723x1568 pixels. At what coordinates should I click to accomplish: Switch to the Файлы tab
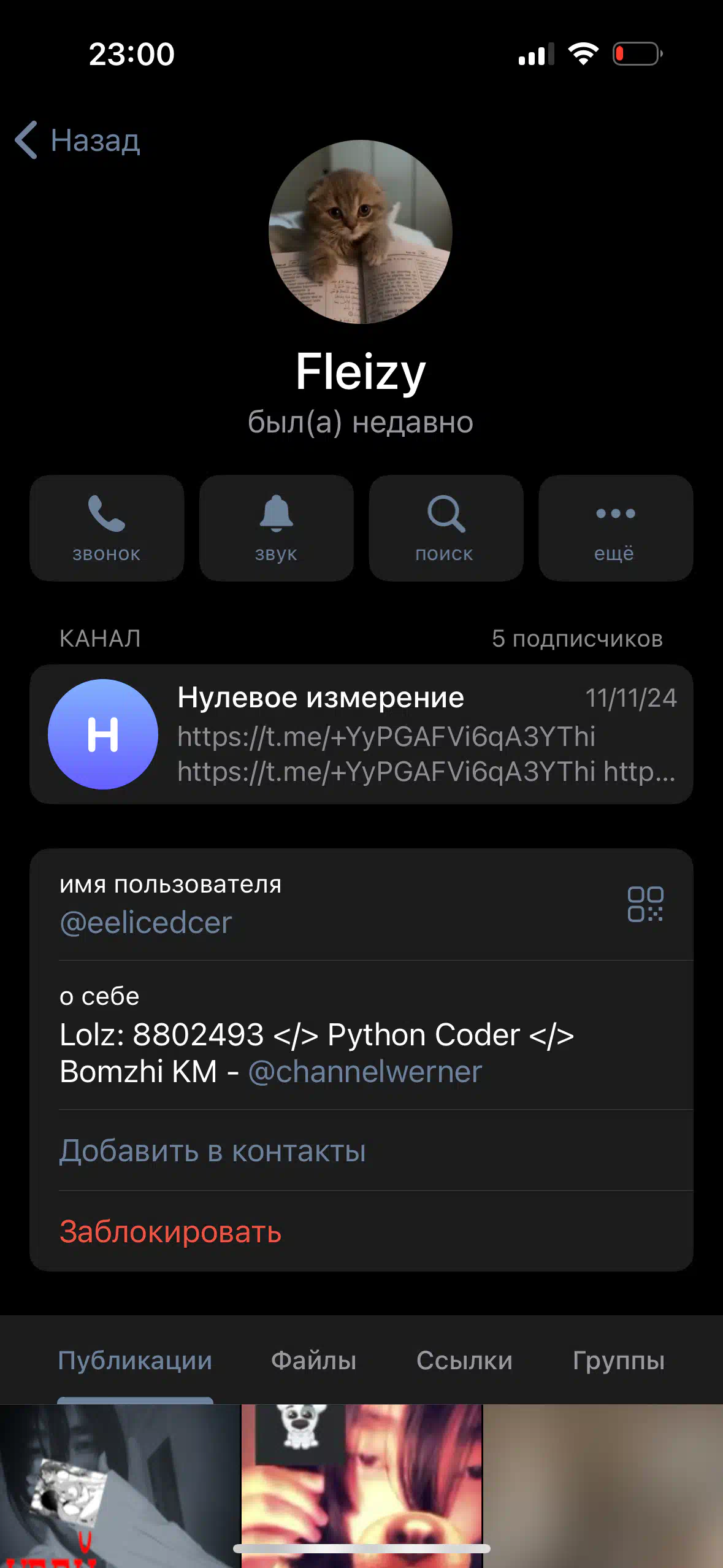tap(313, 1360)
